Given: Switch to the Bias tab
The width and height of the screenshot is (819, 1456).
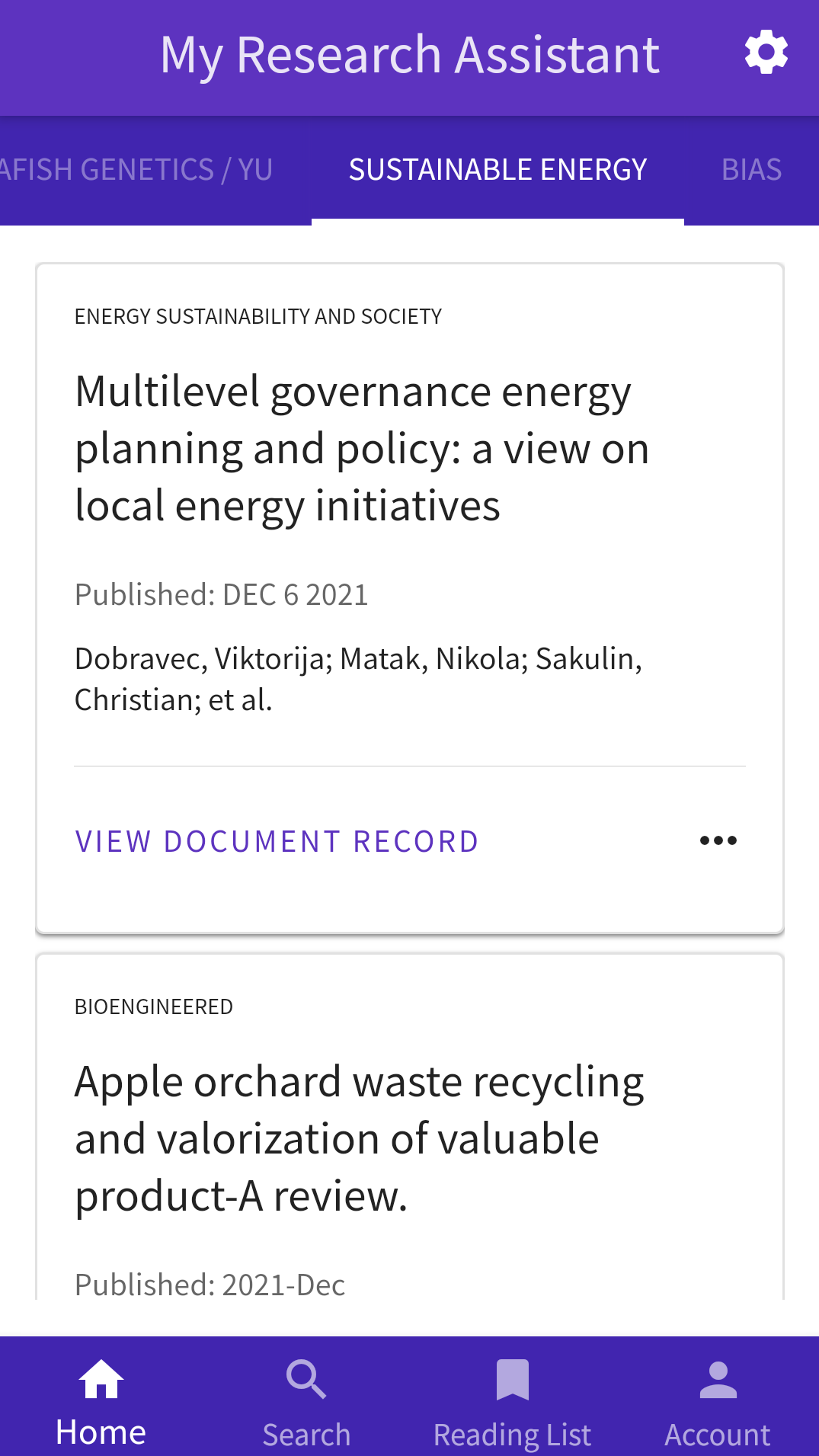Looking at the screenshot, I should point(751,170).
